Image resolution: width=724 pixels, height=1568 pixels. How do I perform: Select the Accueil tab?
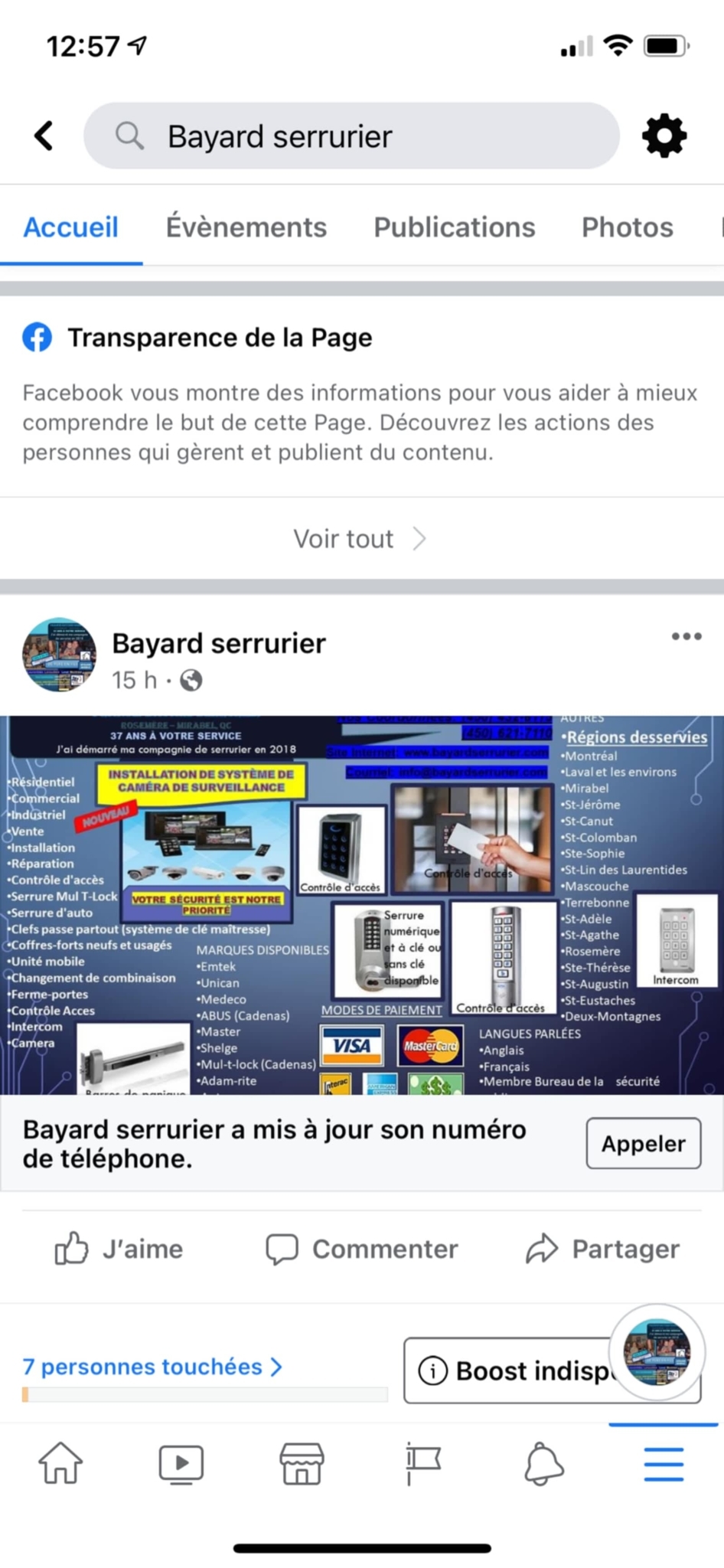pyautogui.click(x=70, y=227)
